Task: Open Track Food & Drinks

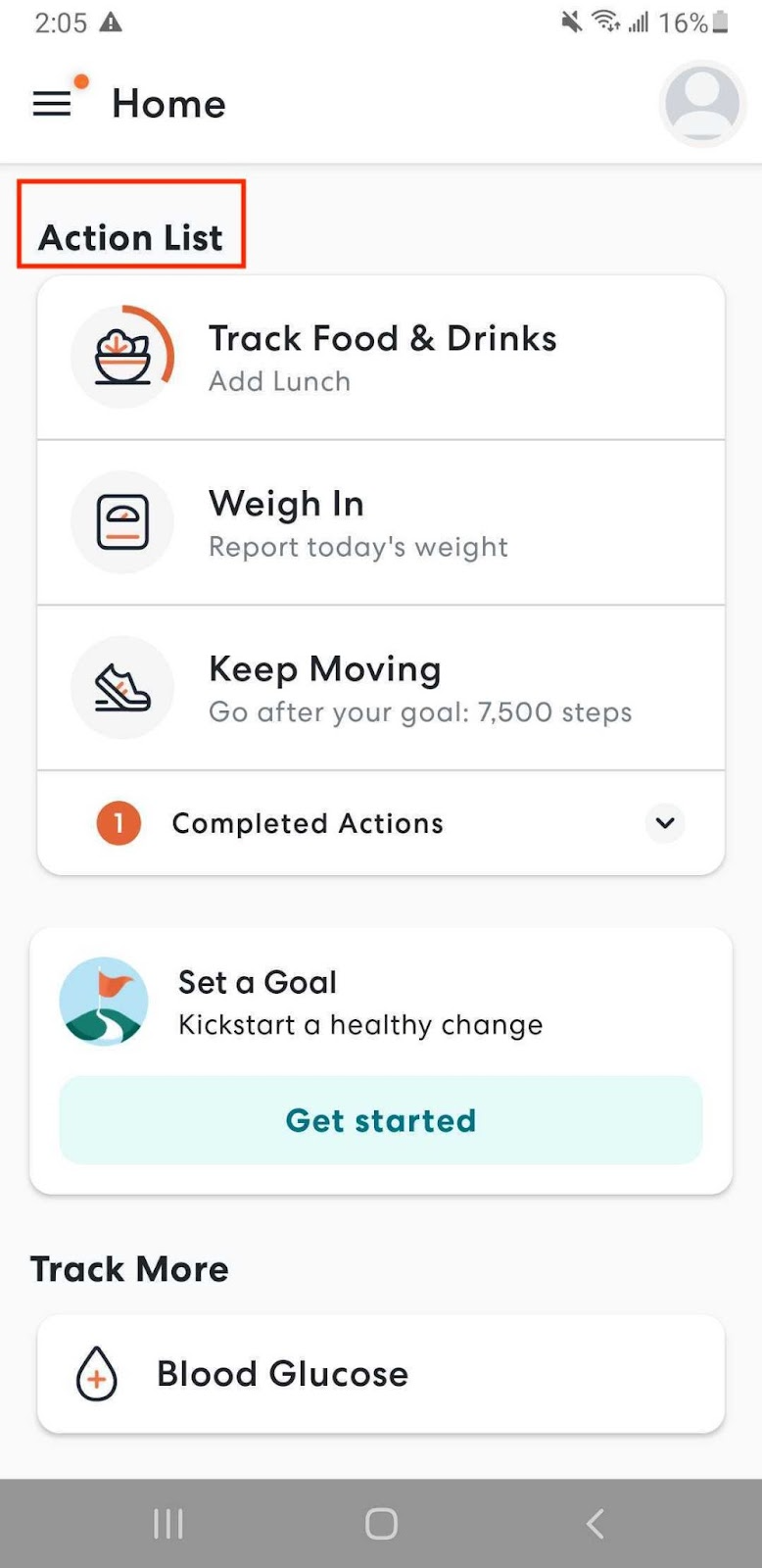Action: 381,358
